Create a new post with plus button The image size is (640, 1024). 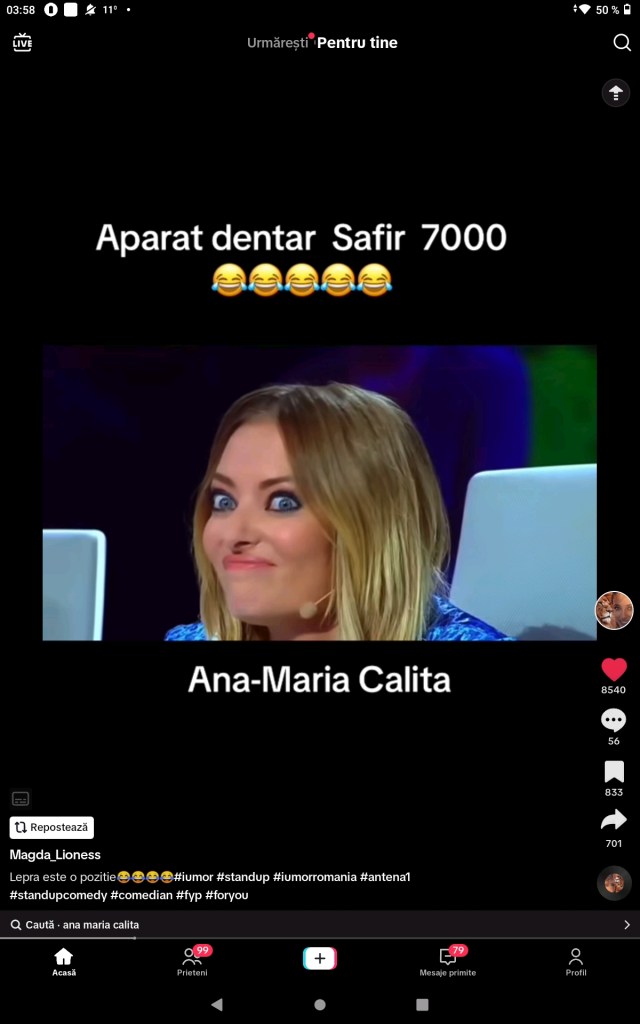(320, 958)
